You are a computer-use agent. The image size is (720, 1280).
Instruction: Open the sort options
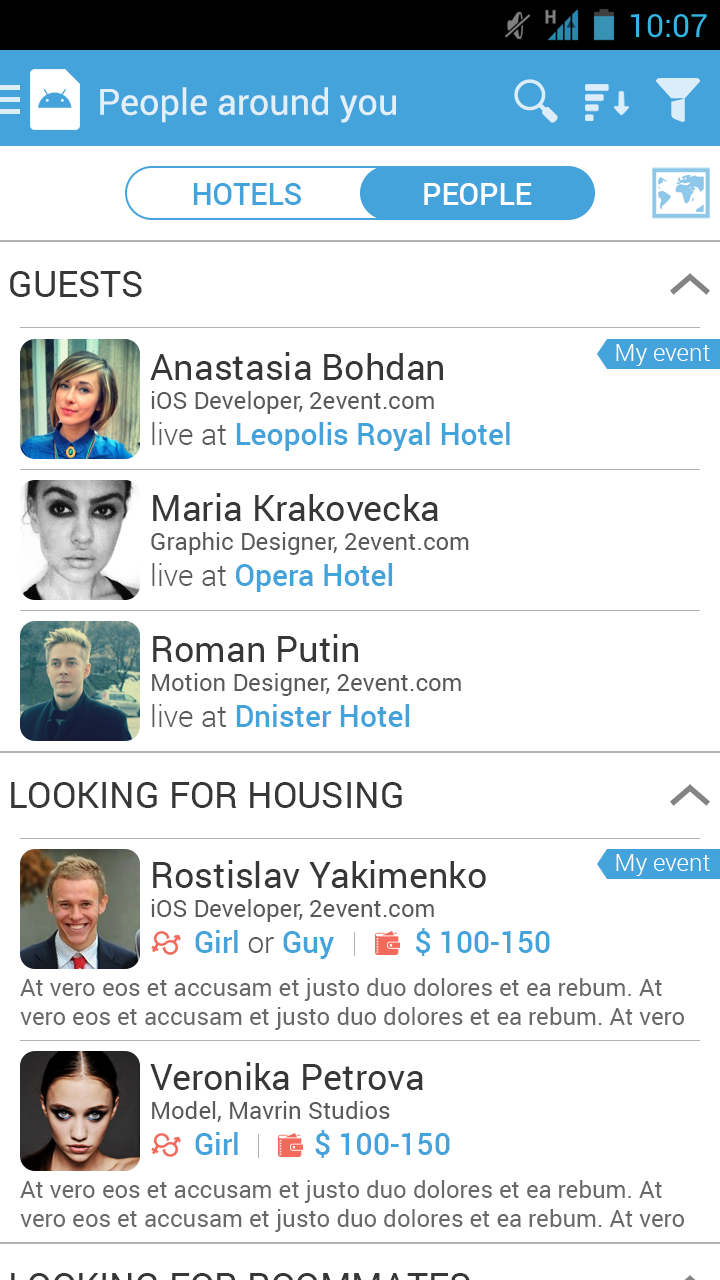point(606,102)
